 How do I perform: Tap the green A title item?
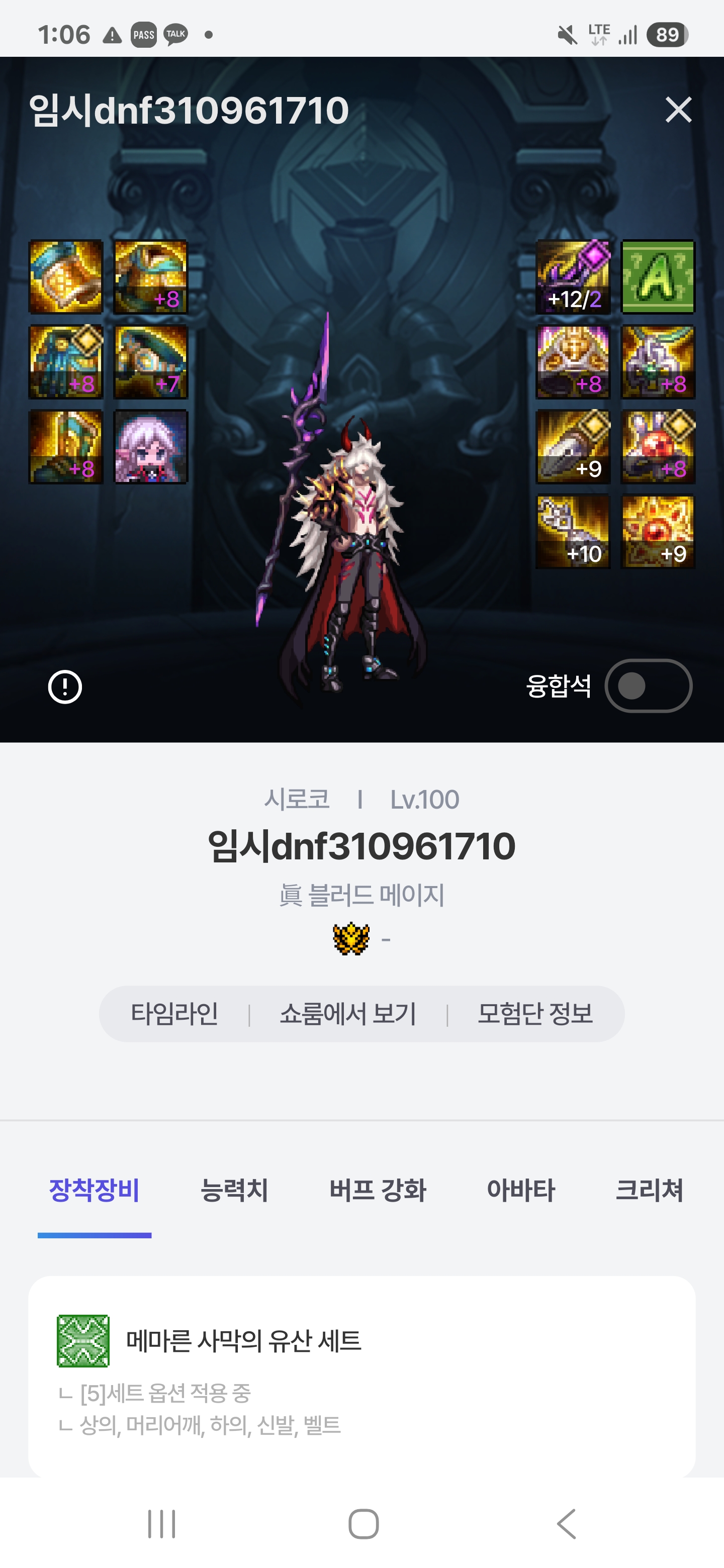click(658, 277)
